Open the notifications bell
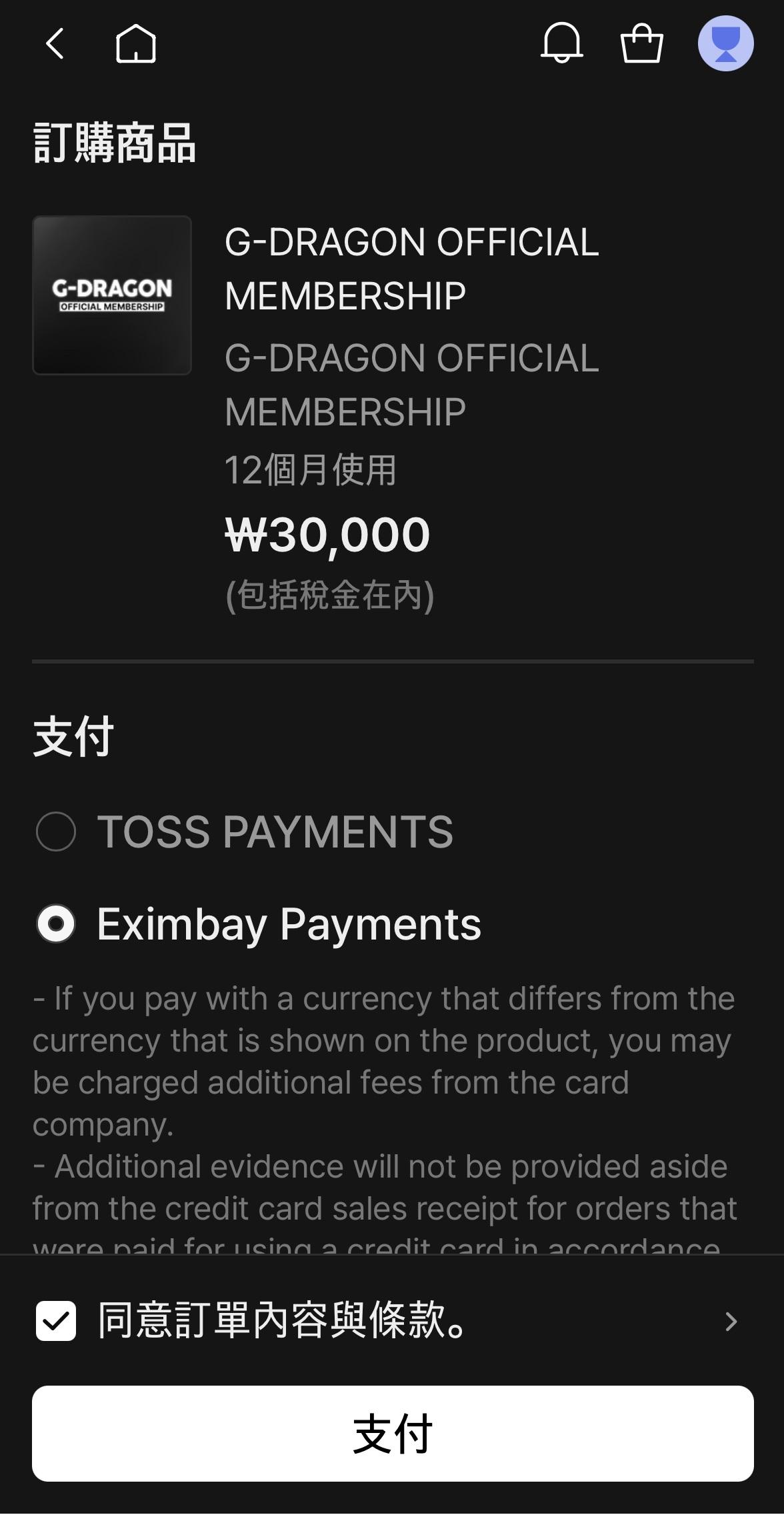The height and width of the screenshot is (1515, 784). coord(562,44)
